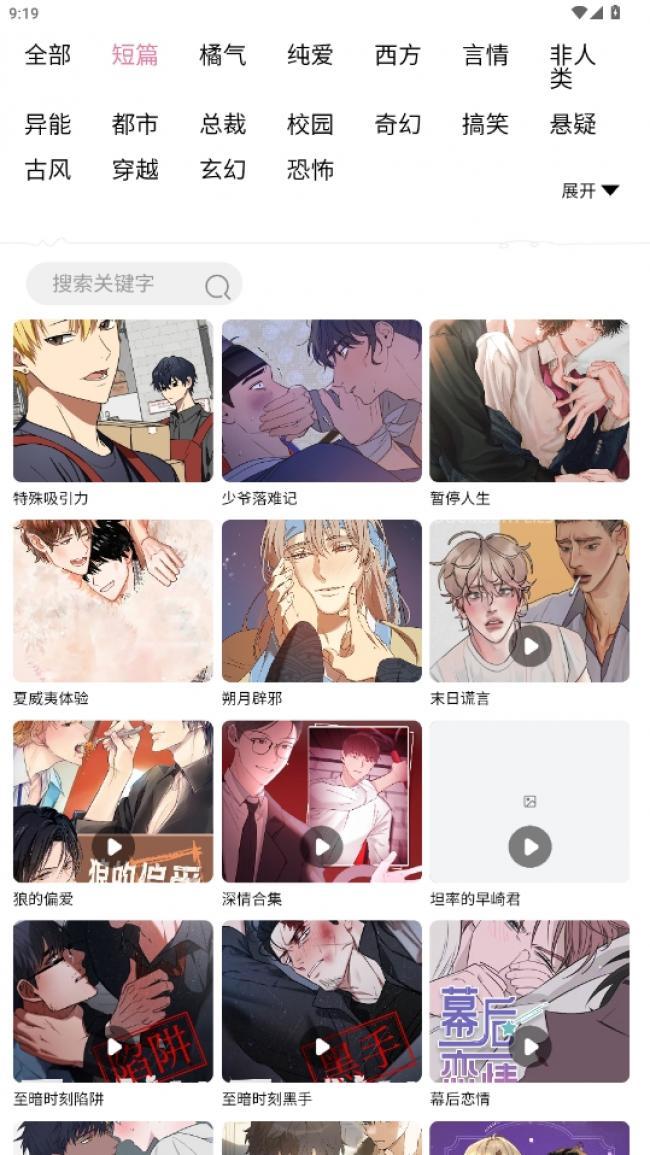The height and width of the screenshot is (1155, 650).
Task: Tap the magnifier search icon
Action: pos(217,287)
